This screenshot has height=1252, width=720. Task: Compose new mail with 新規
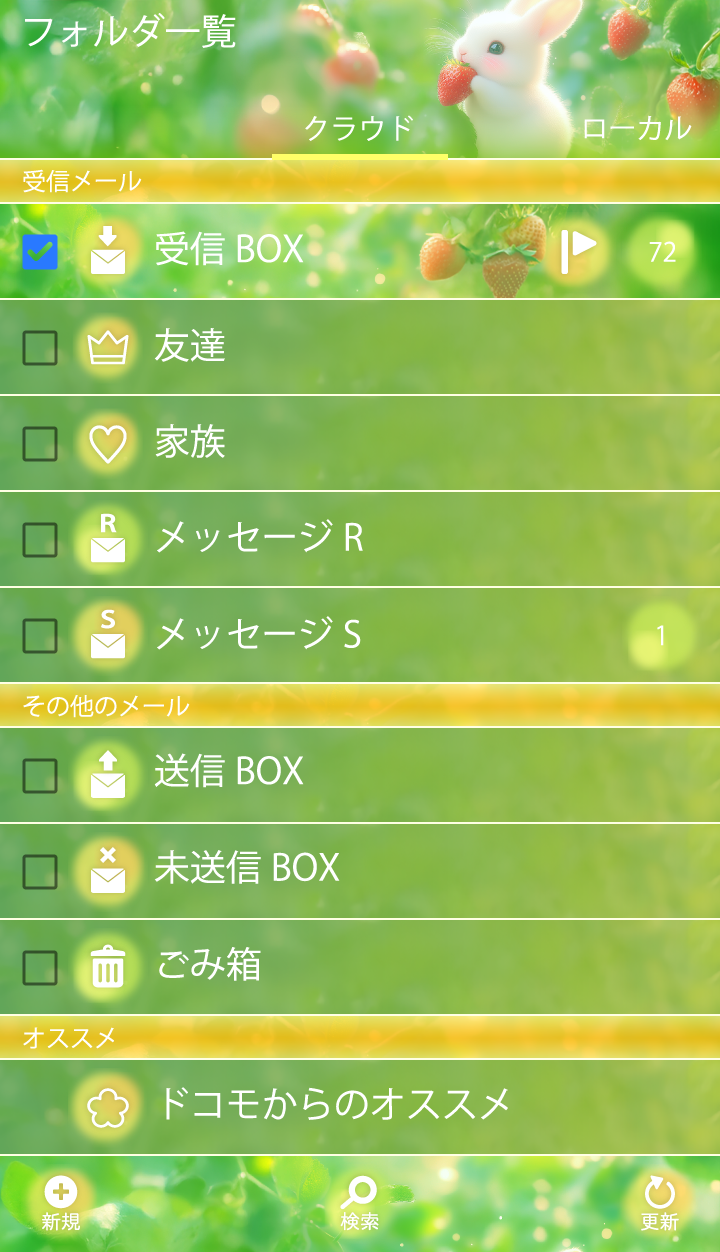[x=61, y=1203]
